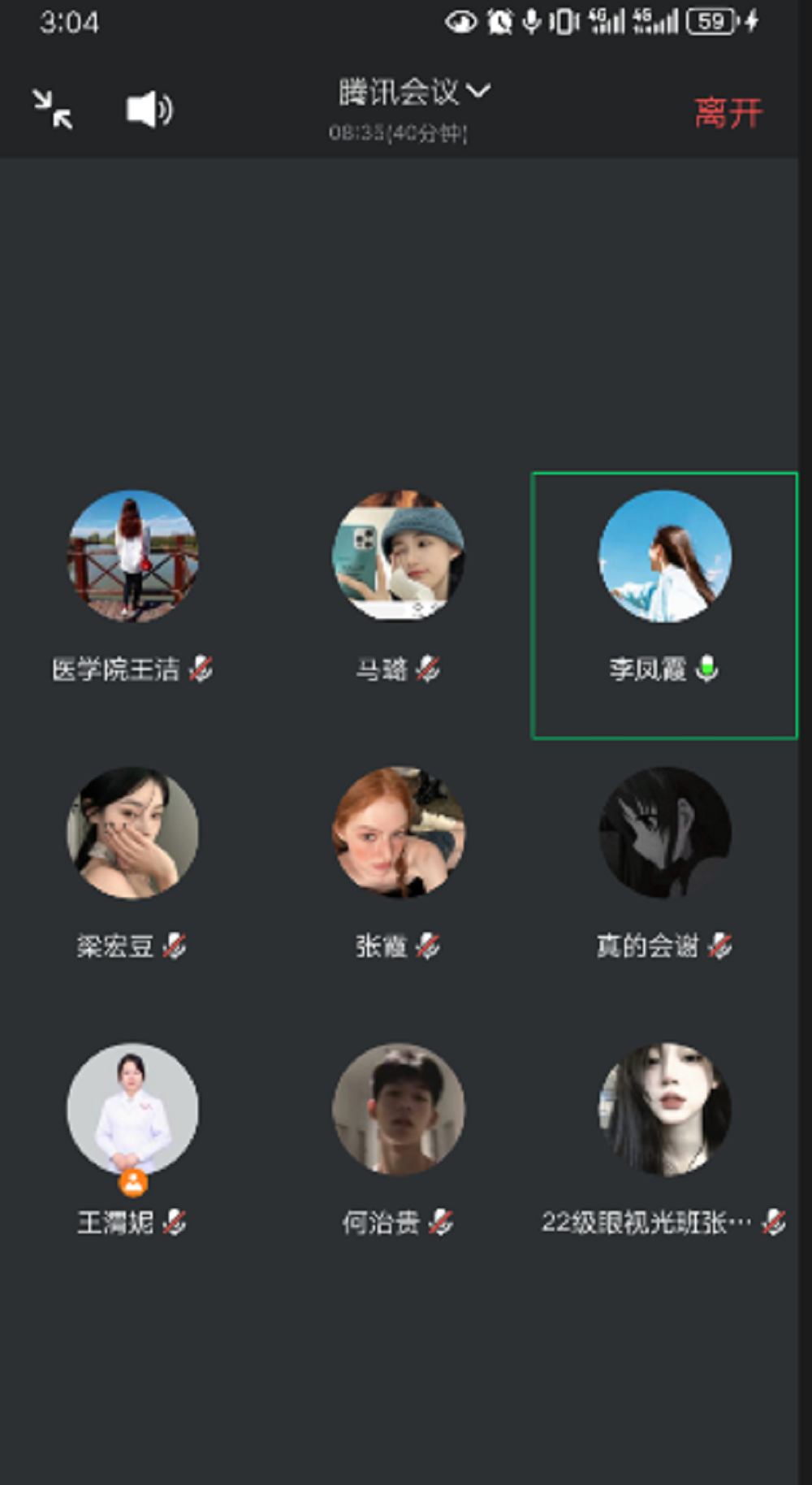Select participant 22级眼视光班张…
The width and height of the screenshot is (812, 1485).
(x=664, y=1109)
